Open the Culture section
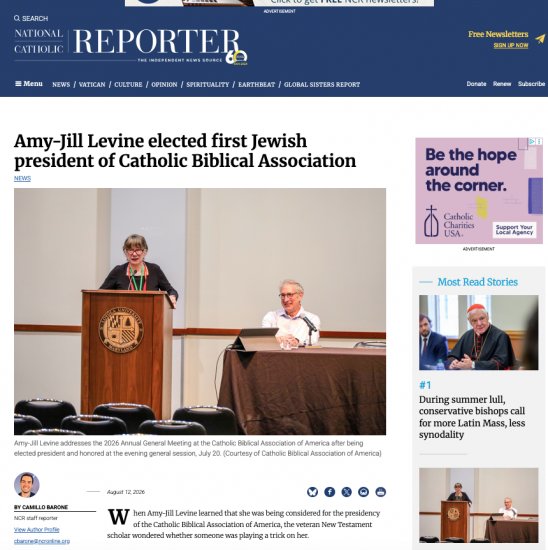 point(128,85)
